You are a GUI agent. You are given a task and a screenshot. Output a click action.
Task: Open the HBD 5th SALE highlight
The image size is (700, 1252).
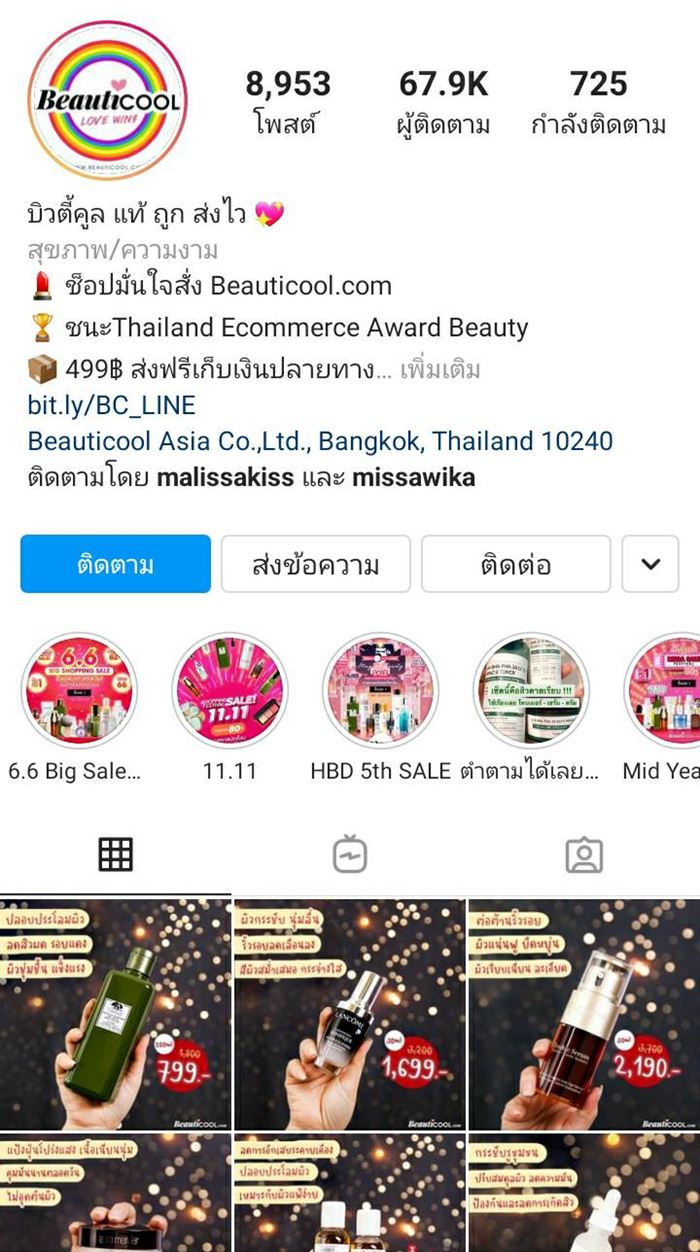tap(380, 690)
